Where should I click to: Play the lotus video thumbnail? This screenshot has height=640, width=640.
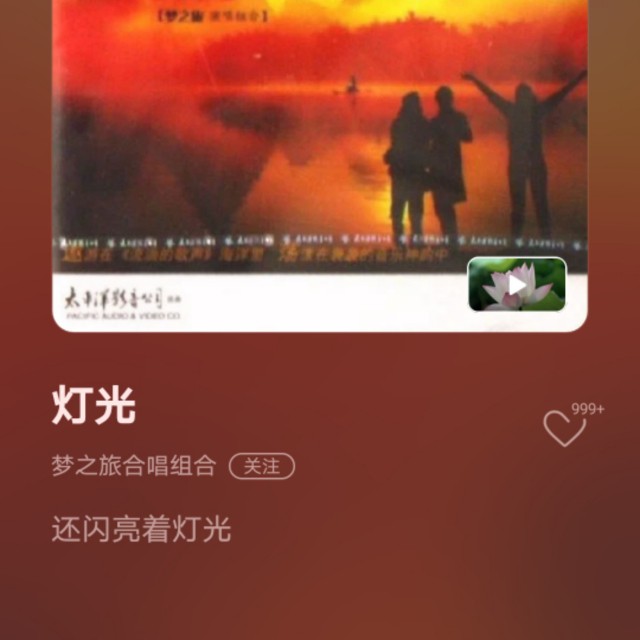point(516,285)
